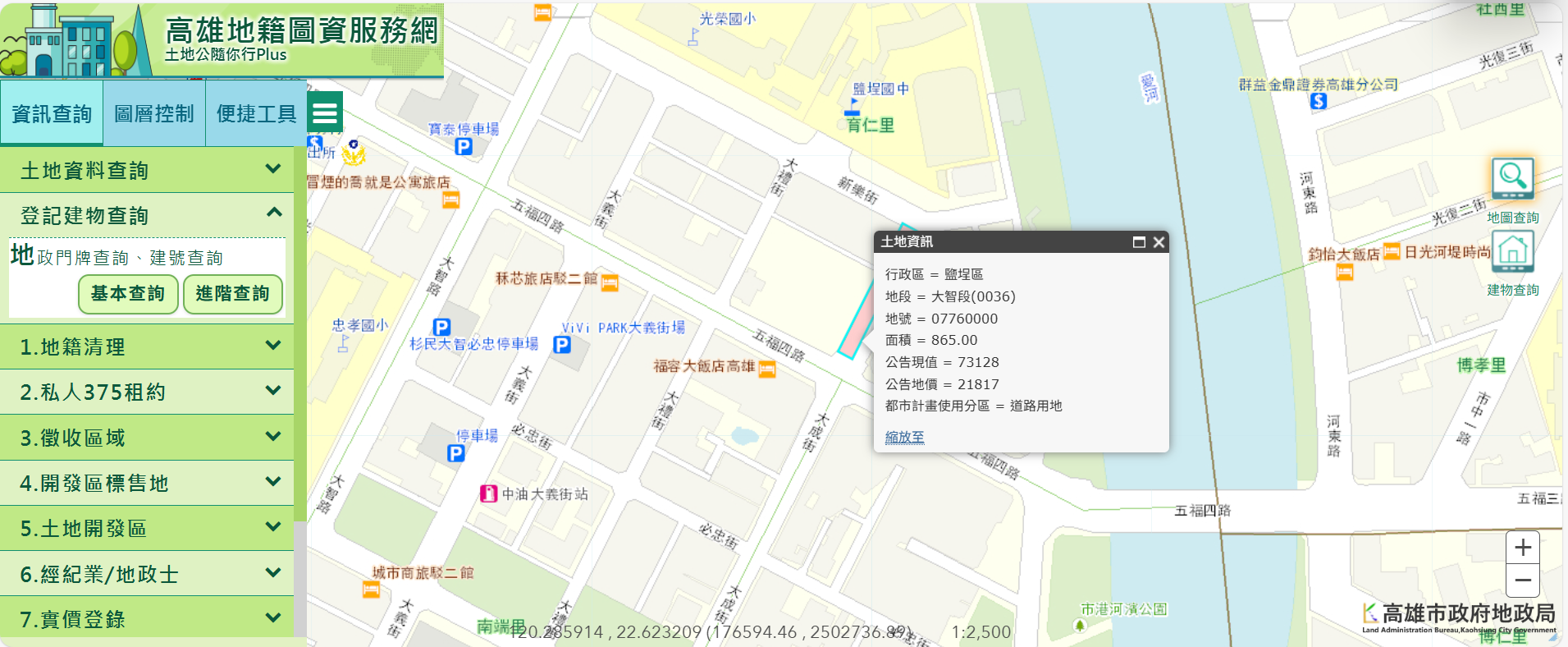The width and height of the screenshot is (1568, 647).
Task: Tap the 縮放至 link
Action: pyautogui.click(x=904, y=437)
